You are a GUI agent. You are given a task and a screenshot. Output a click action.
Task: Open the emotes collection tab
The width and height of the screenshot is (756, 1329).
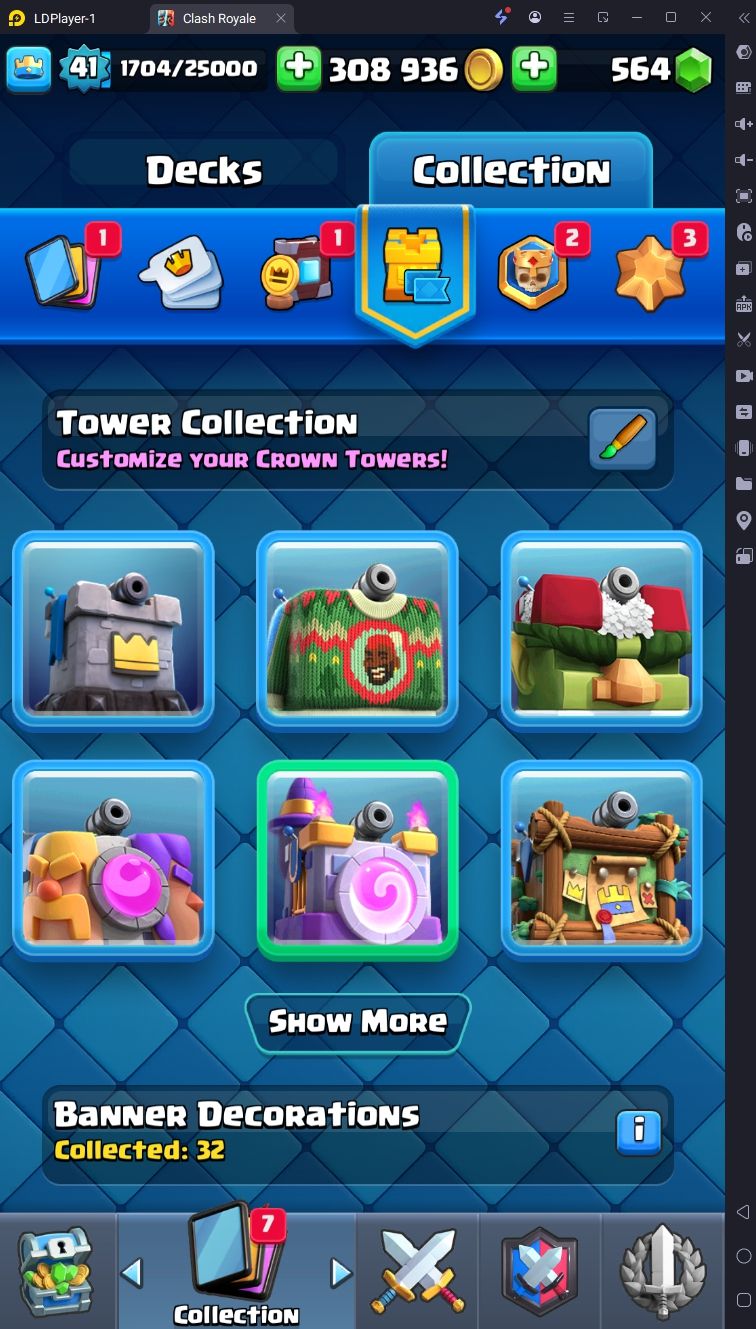point(181,273)
